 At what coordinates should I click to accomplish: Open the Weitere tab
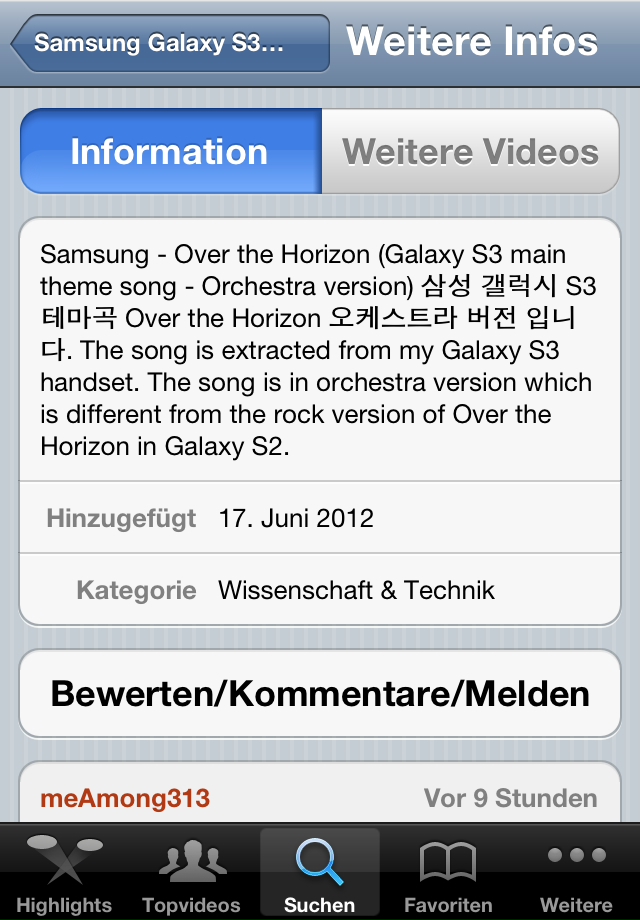coord(576,872)
